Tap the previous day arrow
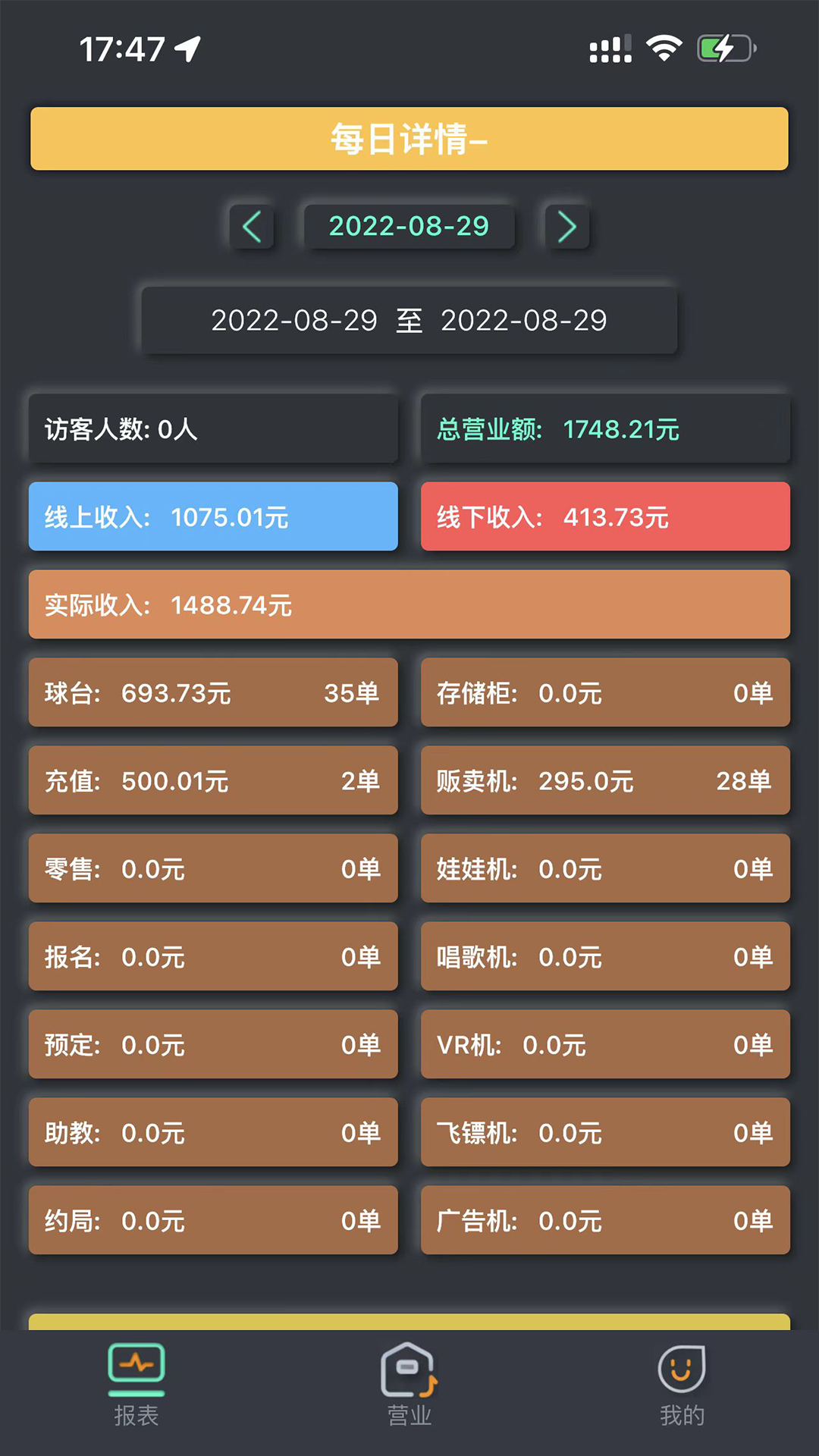This screenshot has width=819, height=1456. click(x=252, y=227)
